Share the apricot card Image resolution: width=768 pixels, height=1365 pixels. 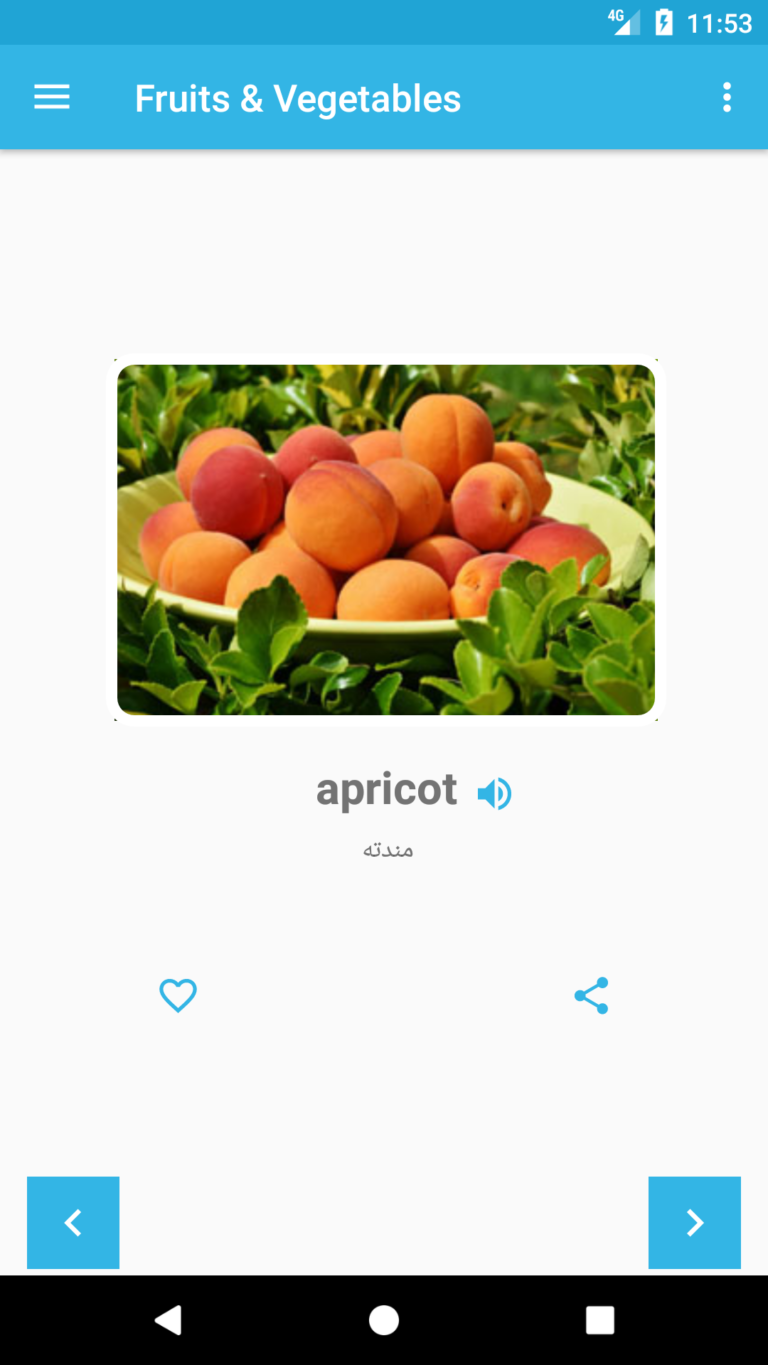[x=591, y=996]
